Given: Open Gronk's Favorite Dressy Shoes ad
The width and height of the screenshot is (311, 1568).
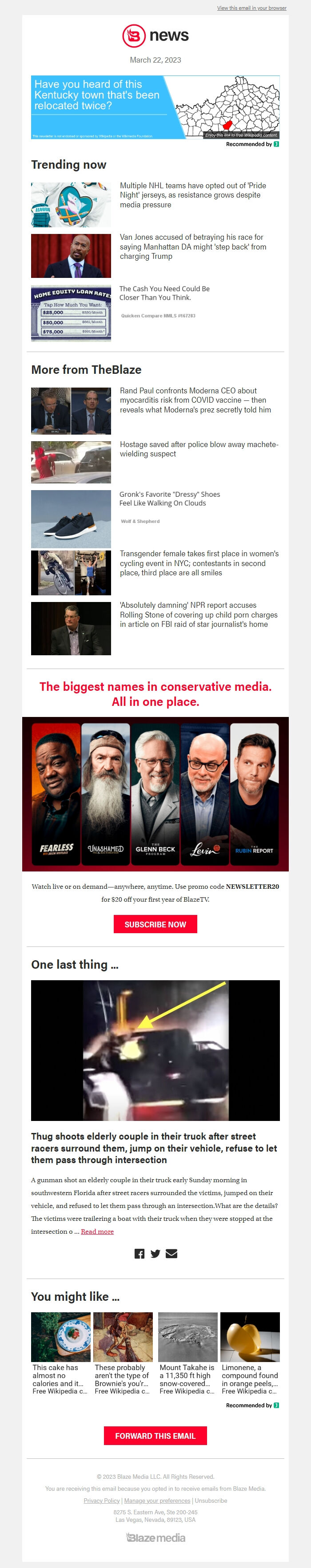Looking at the screenshot, I should (169, 499).
